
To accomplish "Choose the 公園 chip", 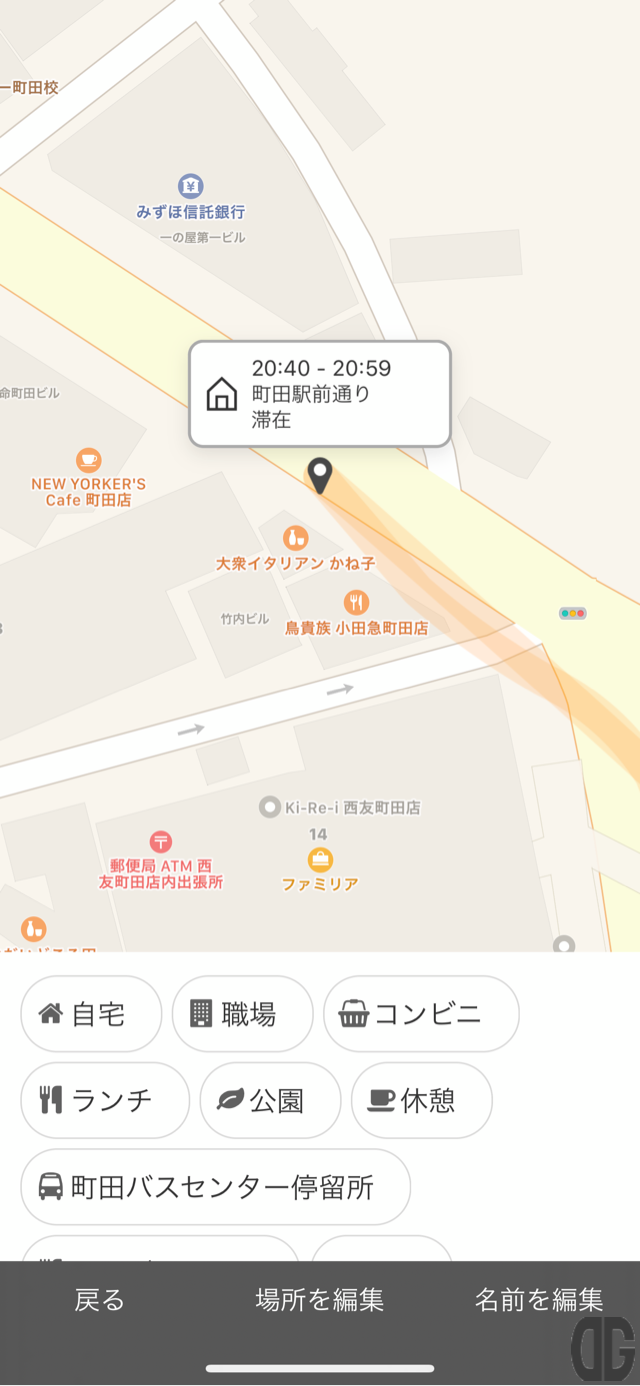I will [x=270, y=1100].
